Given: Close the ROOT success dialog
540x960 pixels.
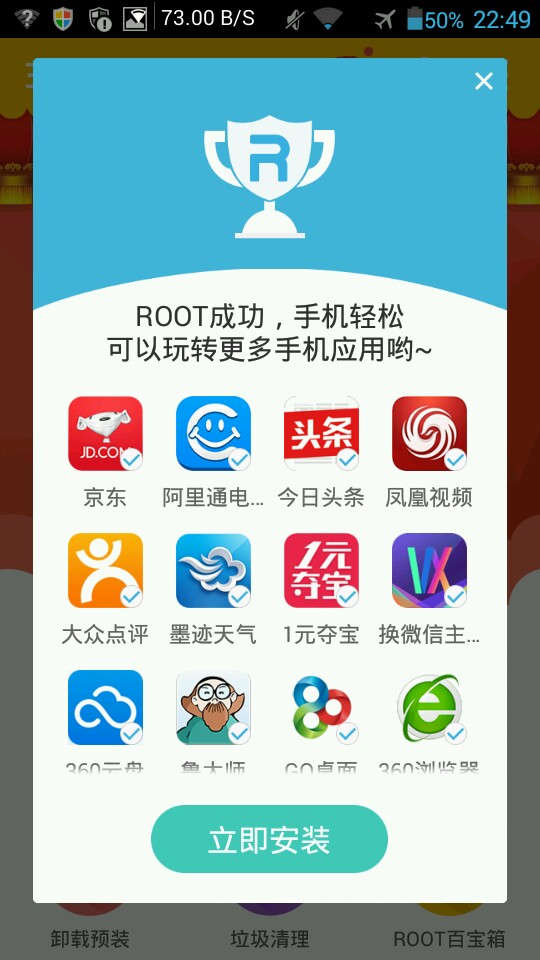Looking at the screenshot, I should 484,81.
